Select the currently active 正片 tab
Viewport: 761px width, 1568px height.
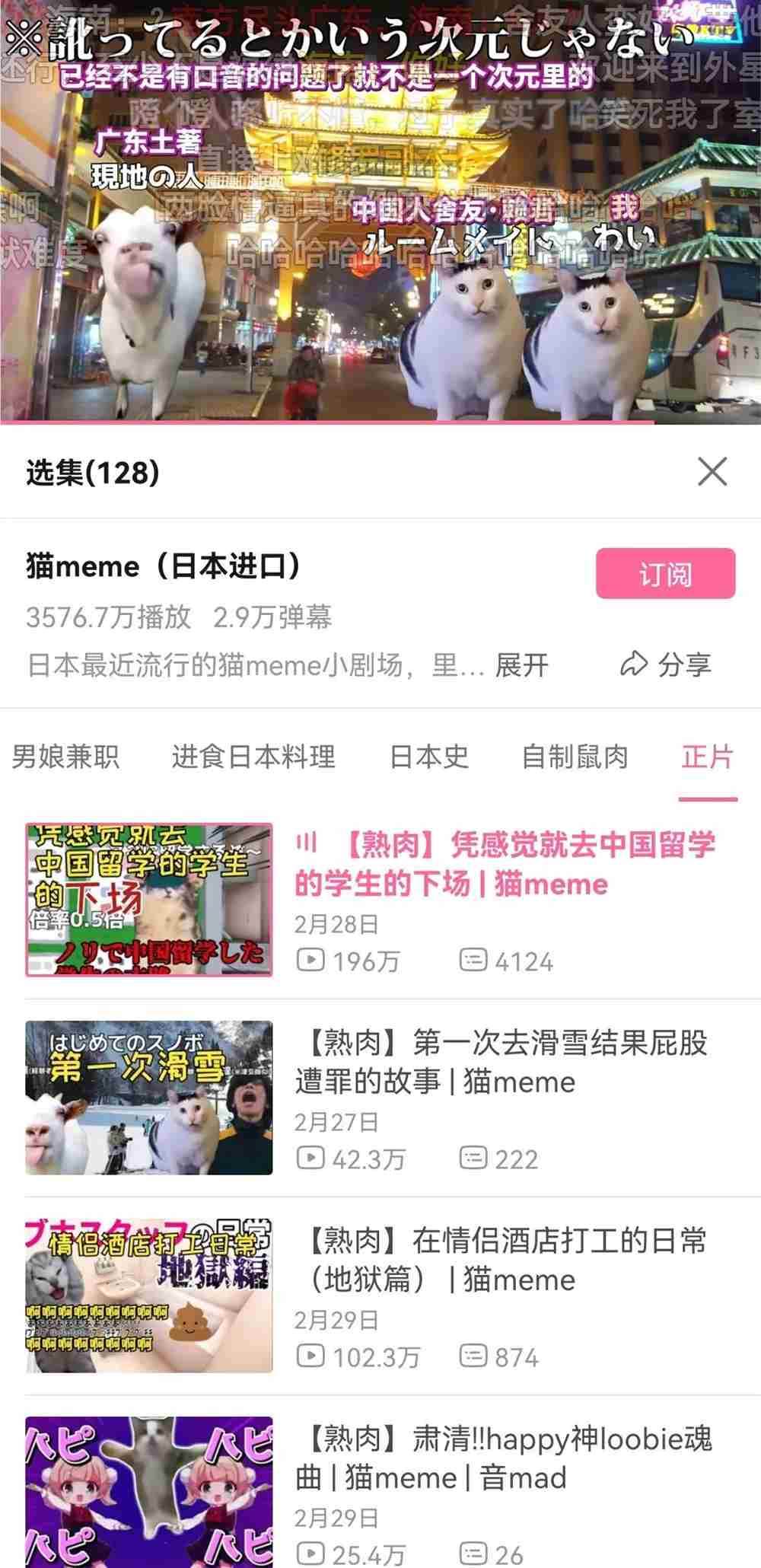coord(705,757)
